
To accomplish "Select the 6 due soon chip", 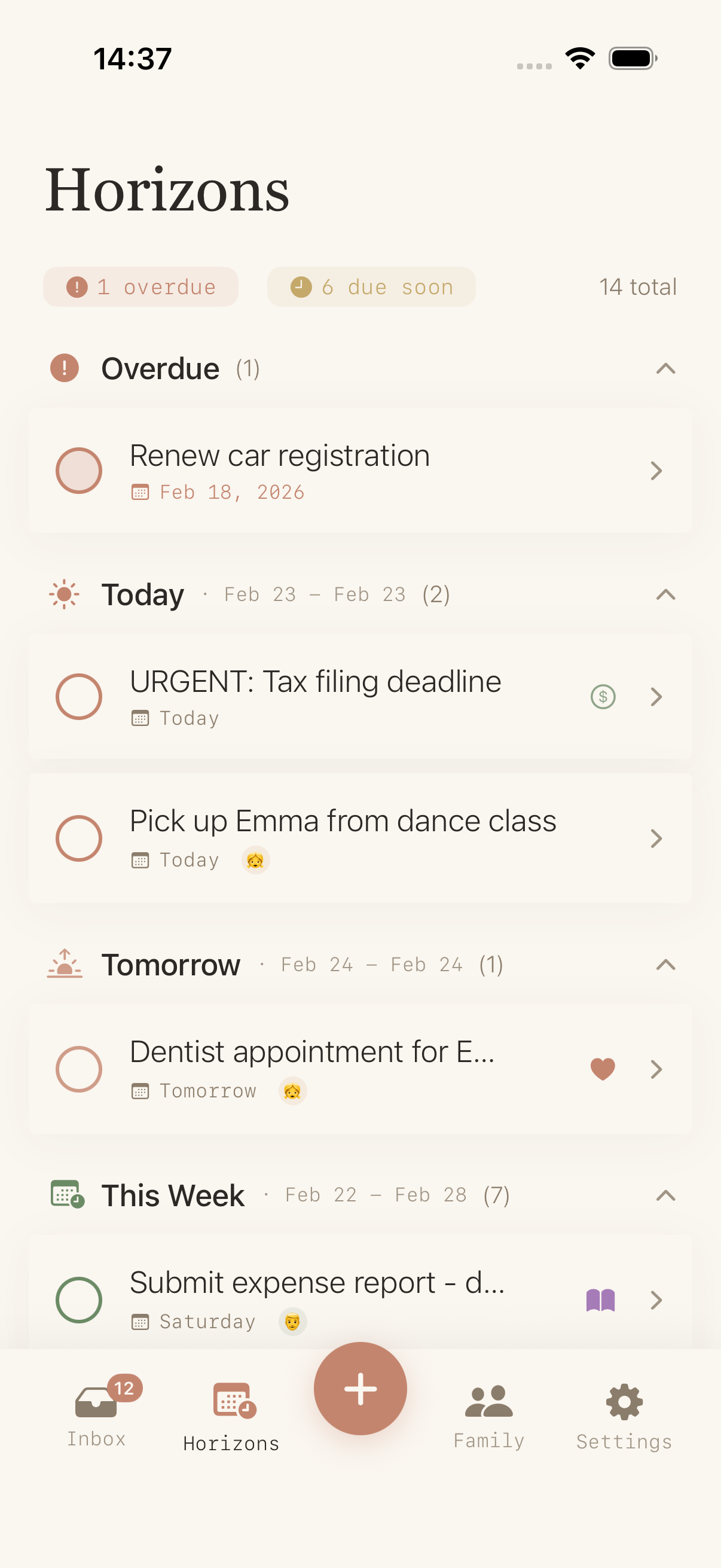I will click(x=371, y=286).
